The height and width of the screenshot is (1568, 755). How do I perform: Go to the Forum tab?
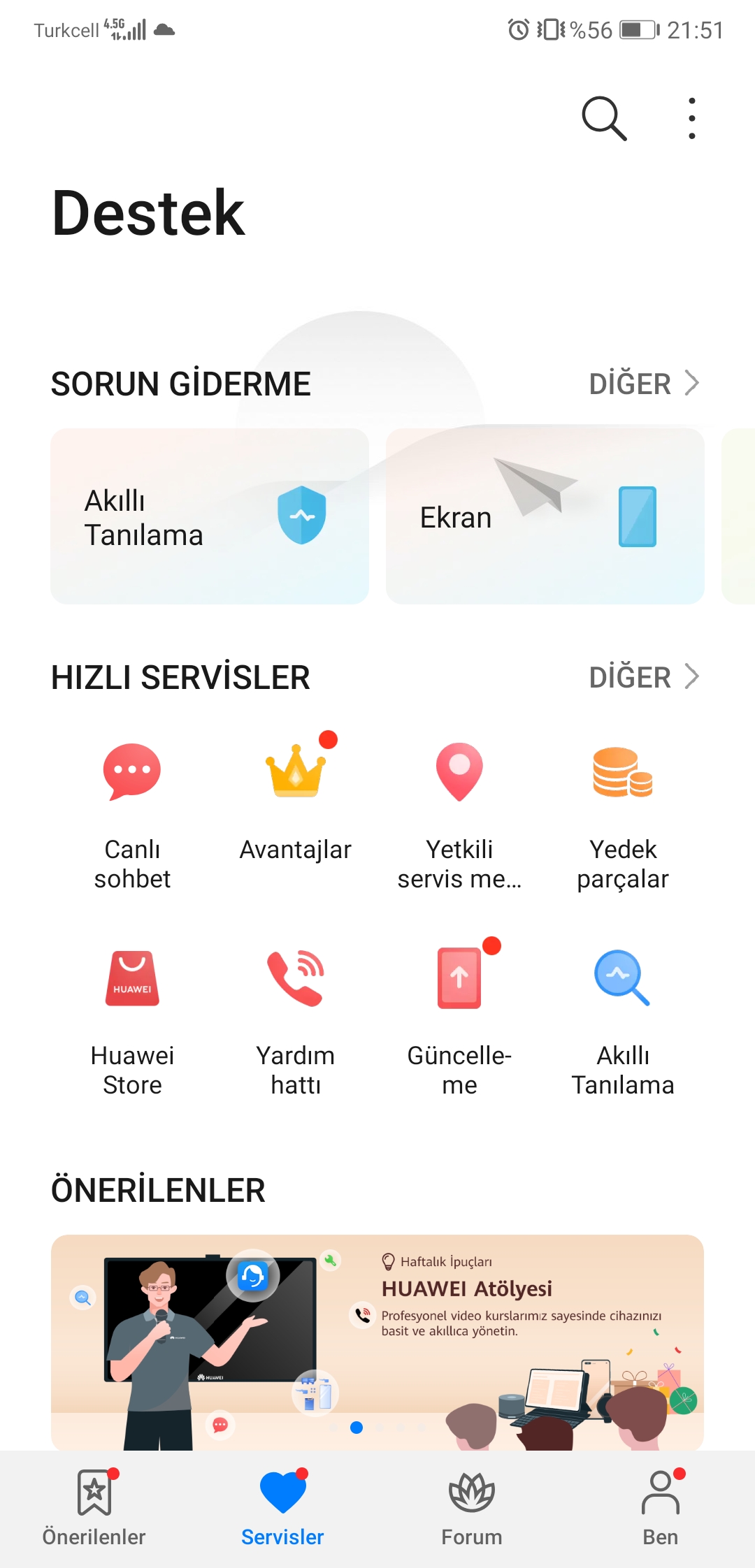[472, 1508]
